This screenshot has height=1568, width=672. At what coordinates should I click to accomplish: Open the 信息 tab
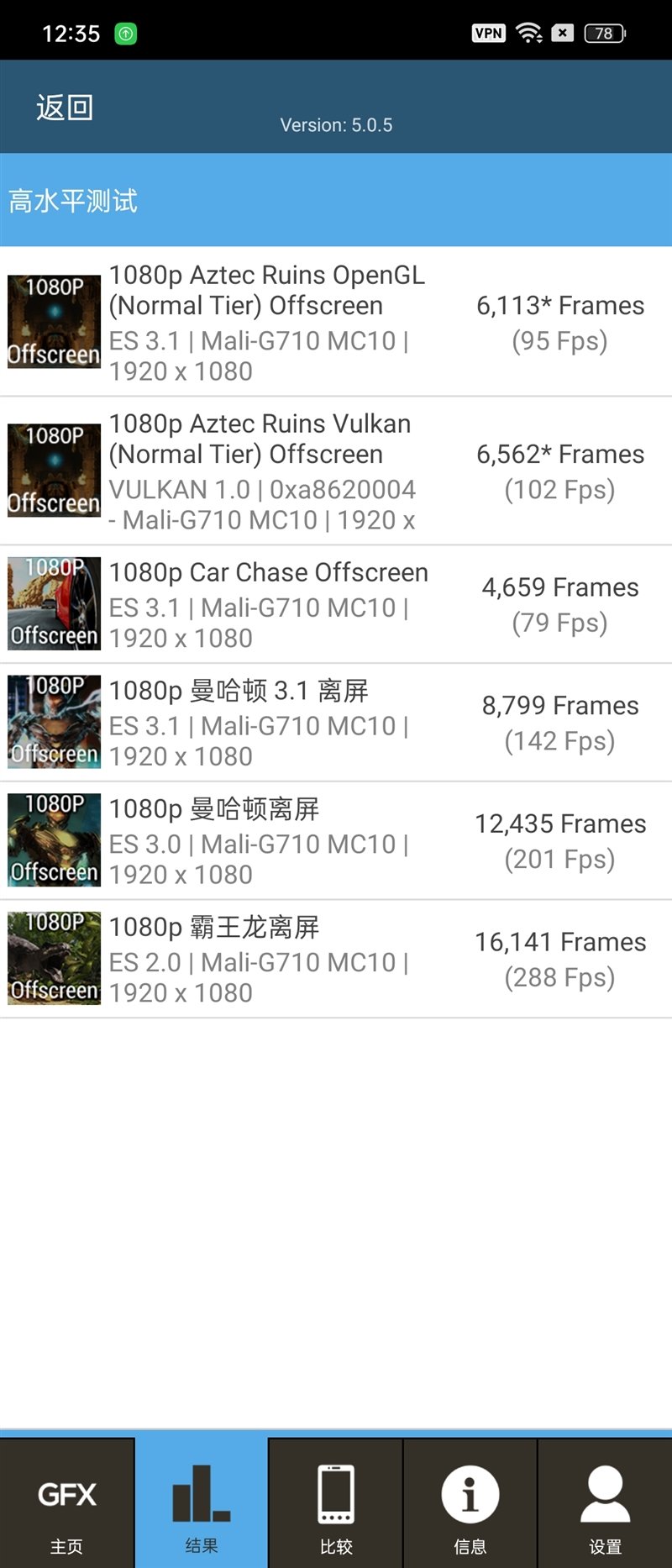(x=470, y=1506)
